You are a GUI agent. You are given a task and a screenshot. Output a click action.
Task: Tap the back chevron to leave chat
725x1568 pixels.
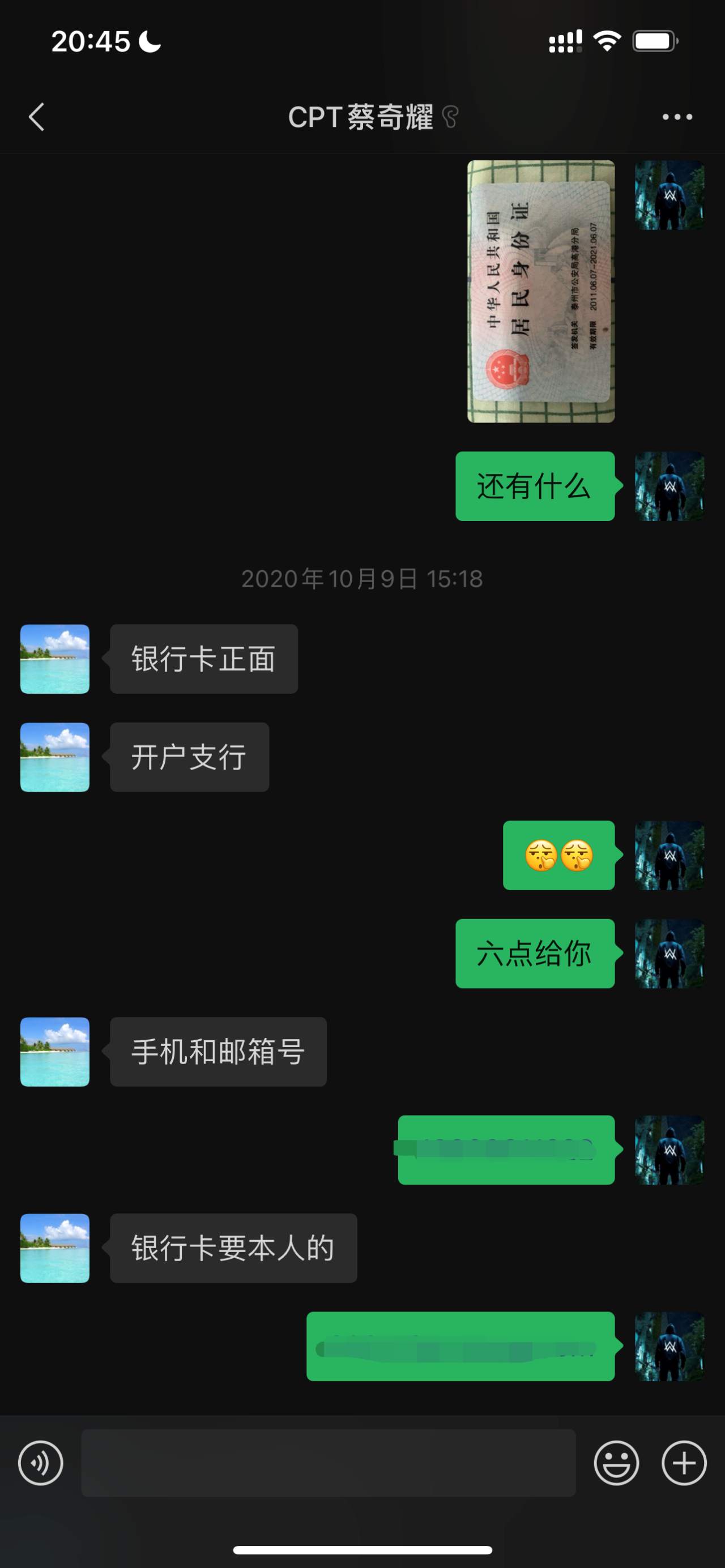click(x=36, y=116)
